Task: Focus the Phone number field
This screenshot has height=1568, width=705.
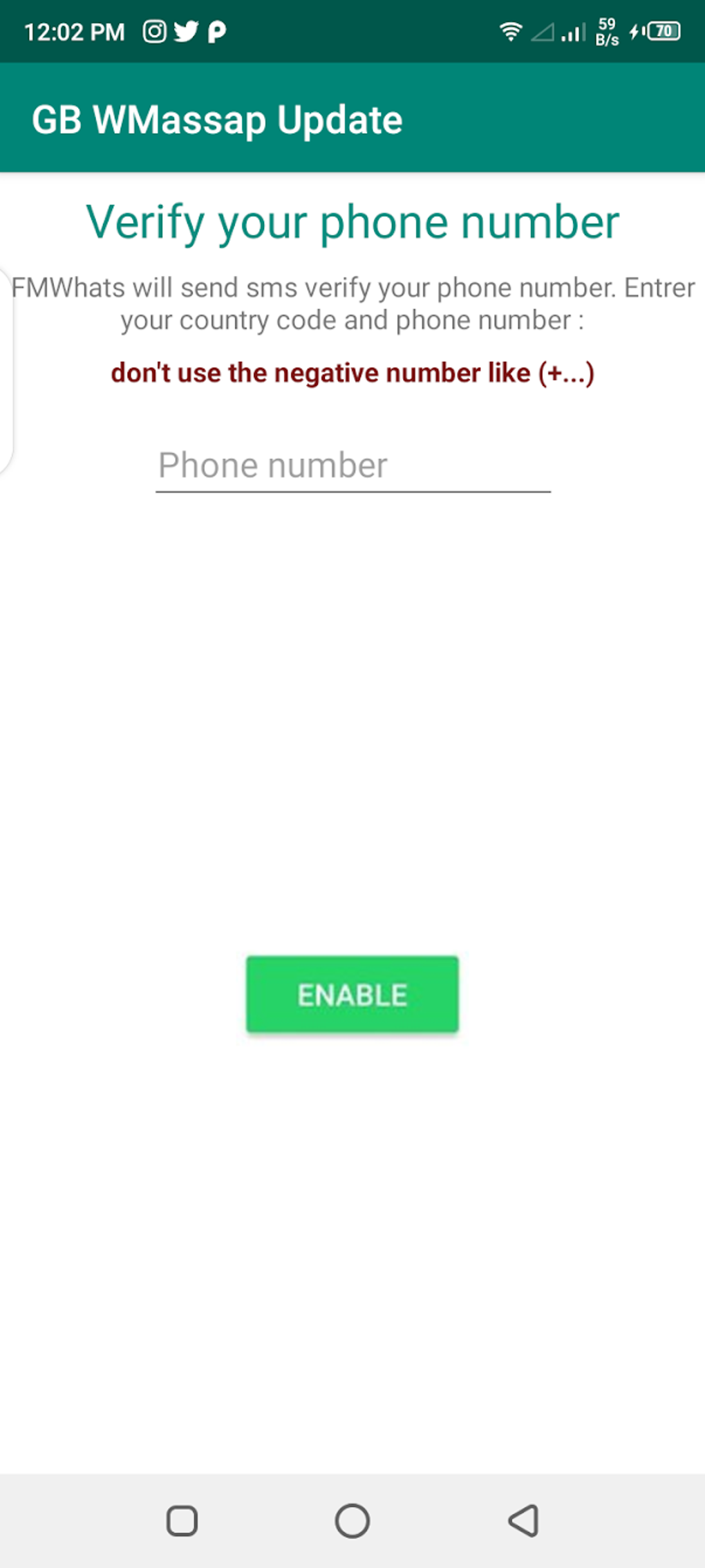Action: (352, 466)
